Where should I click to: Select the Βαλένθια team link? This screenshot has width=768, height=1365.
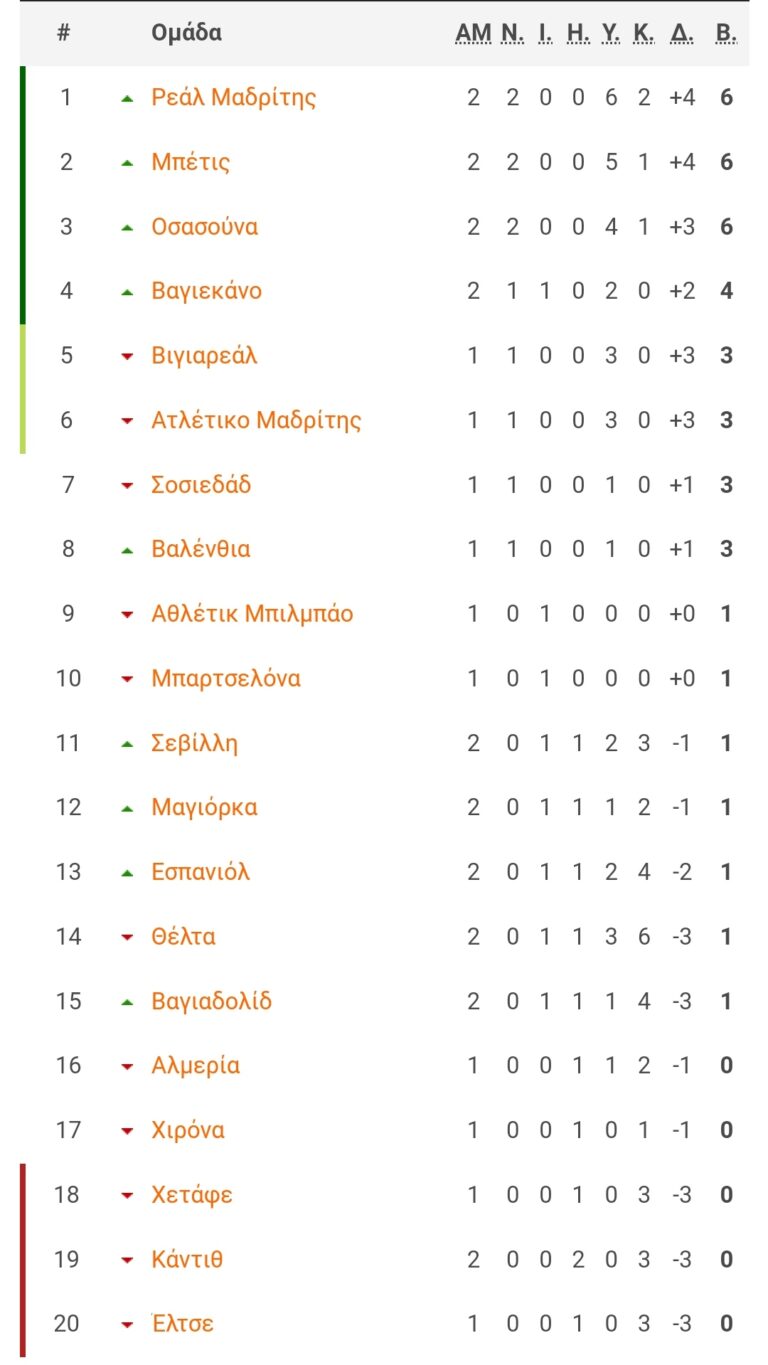(200, 549)
